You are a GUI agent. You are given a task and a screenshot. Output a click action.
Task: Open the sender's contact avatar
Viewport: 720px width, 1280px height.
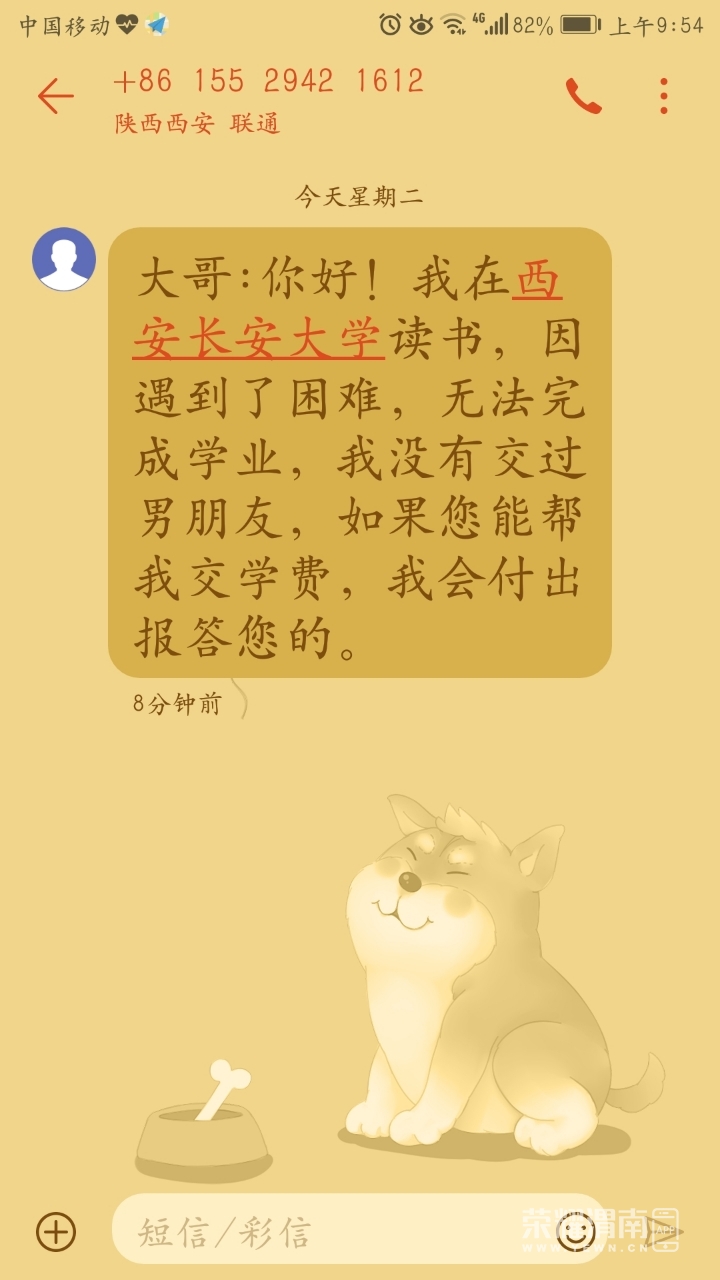pyautogui.click(x=64, y=259)
